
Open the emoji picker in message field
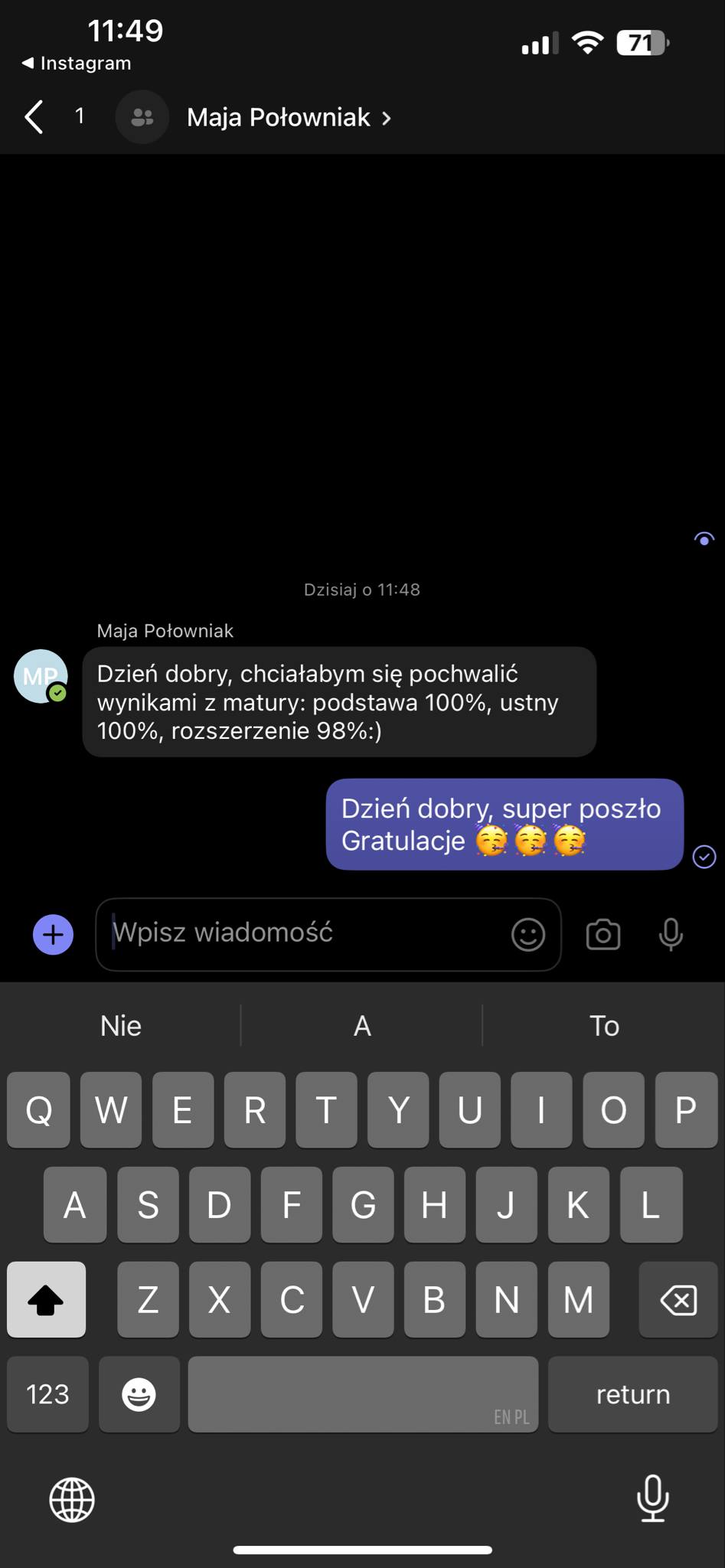[x=527, y=935]
